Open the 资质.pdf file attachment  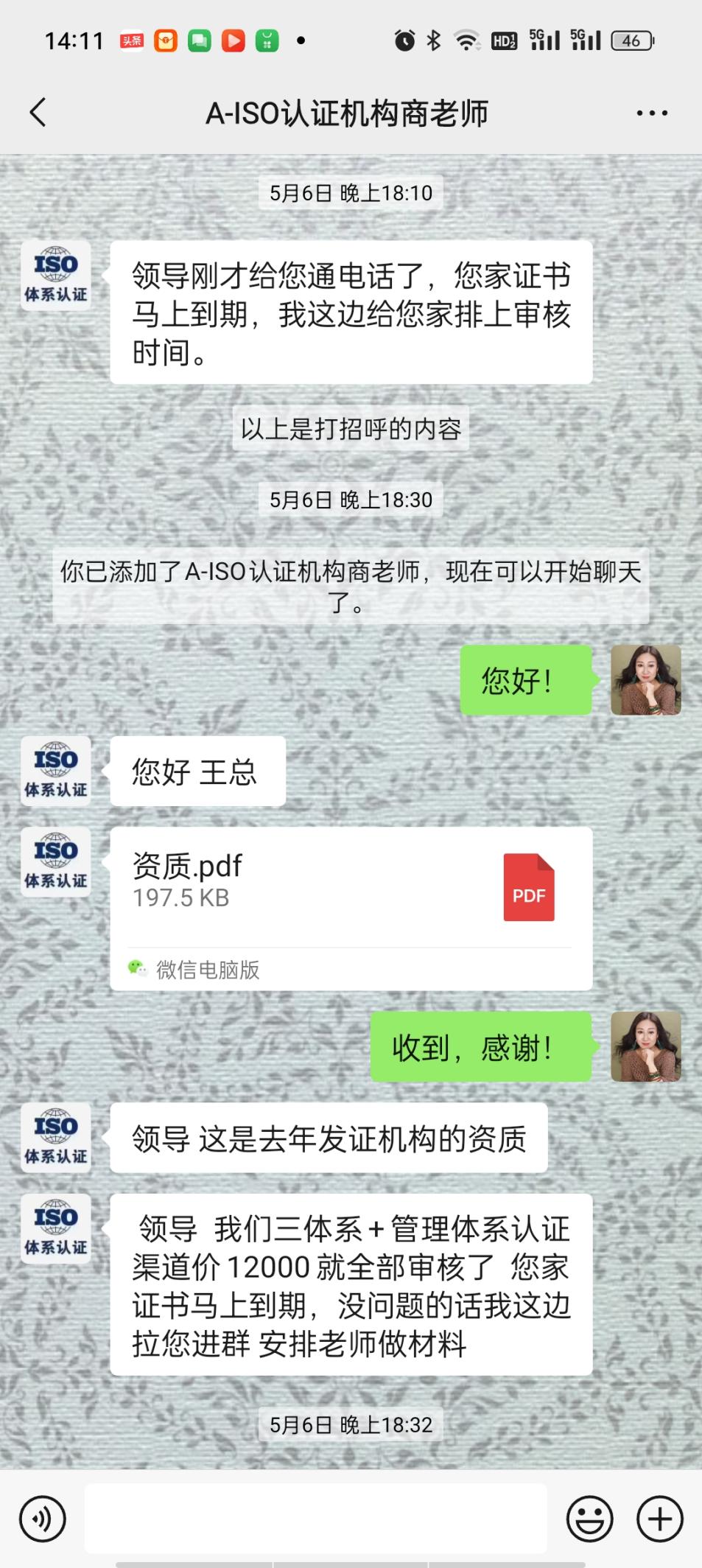click(351, 887)
